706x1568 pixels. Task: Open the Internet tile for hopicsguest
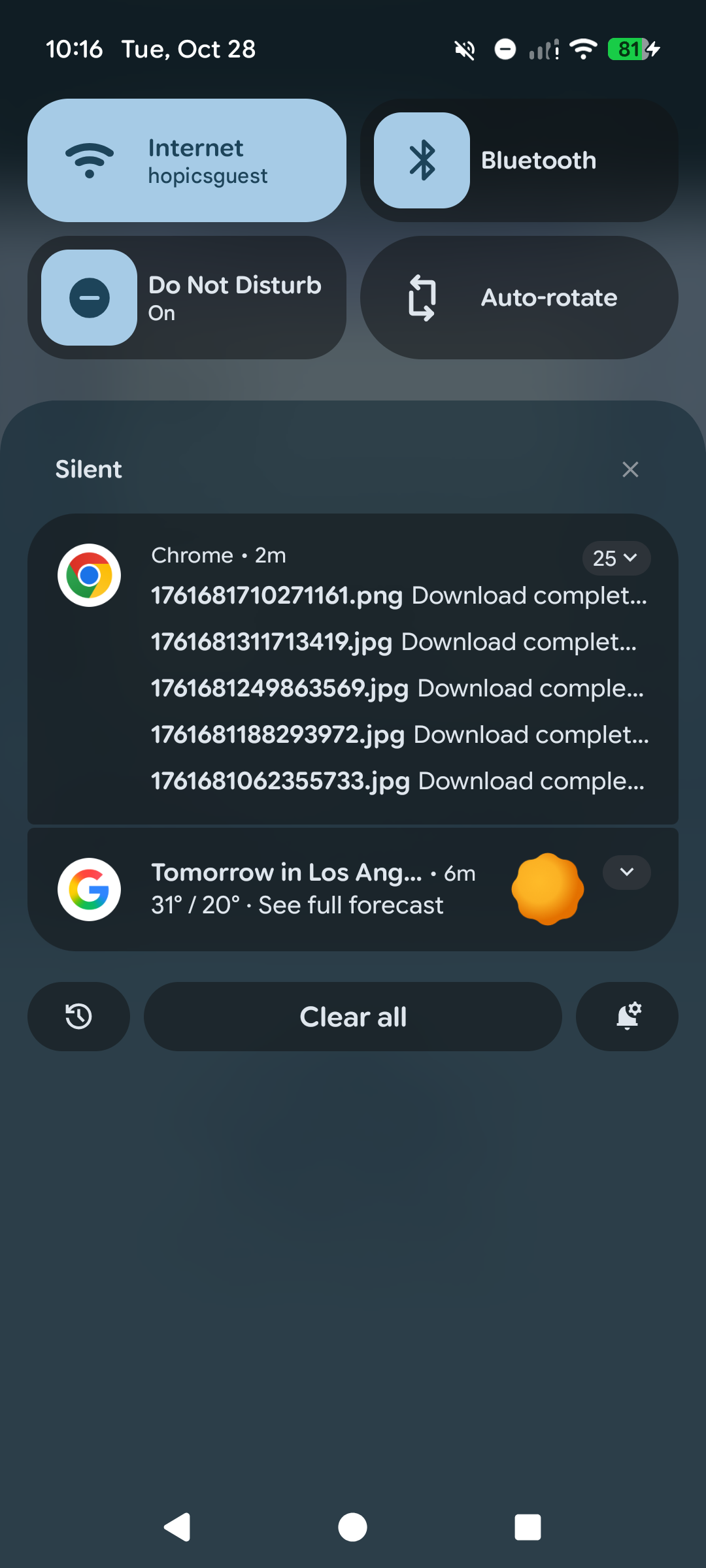(x=187, y=160)
